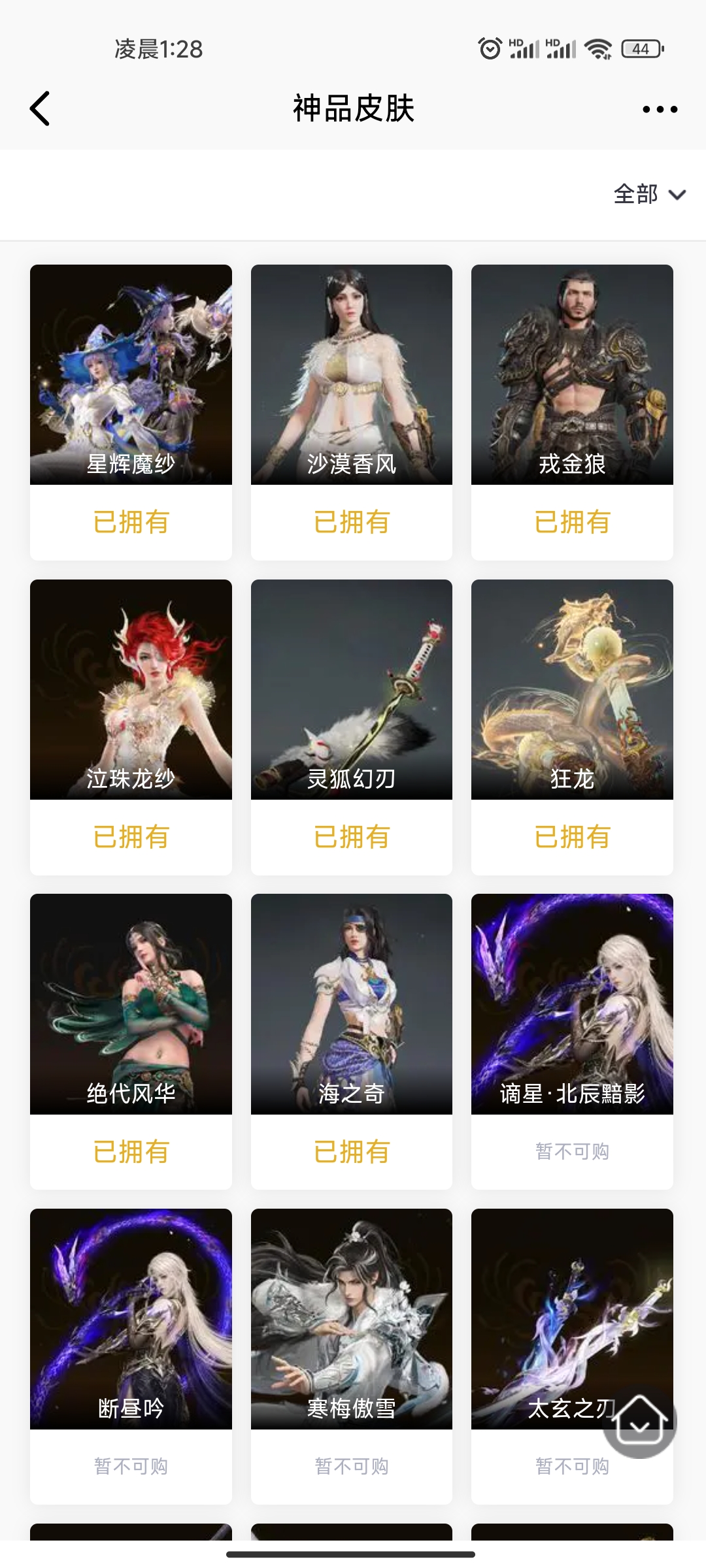Open the 绝代风华 skin card

(131, 1005)
